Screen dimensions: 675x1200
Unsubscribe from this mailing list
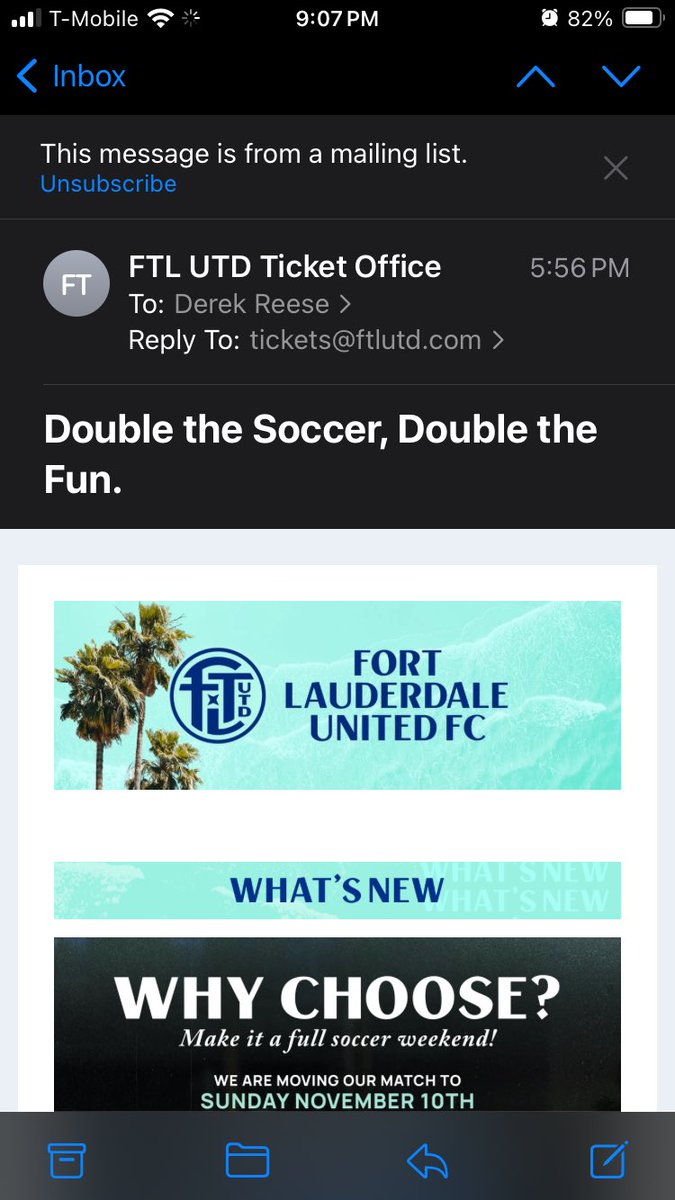108,184
